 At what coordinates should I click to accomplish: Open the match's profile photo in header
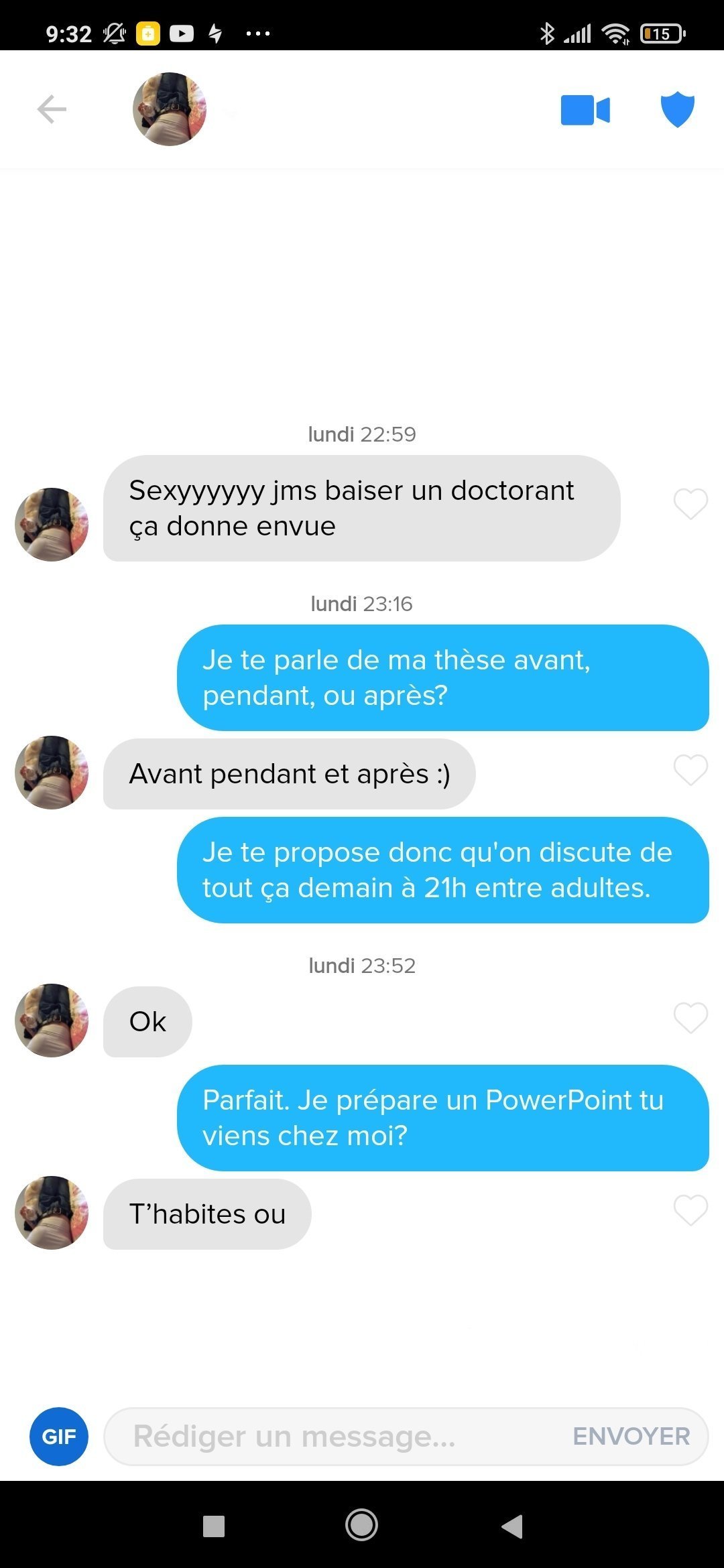point(170,109)
